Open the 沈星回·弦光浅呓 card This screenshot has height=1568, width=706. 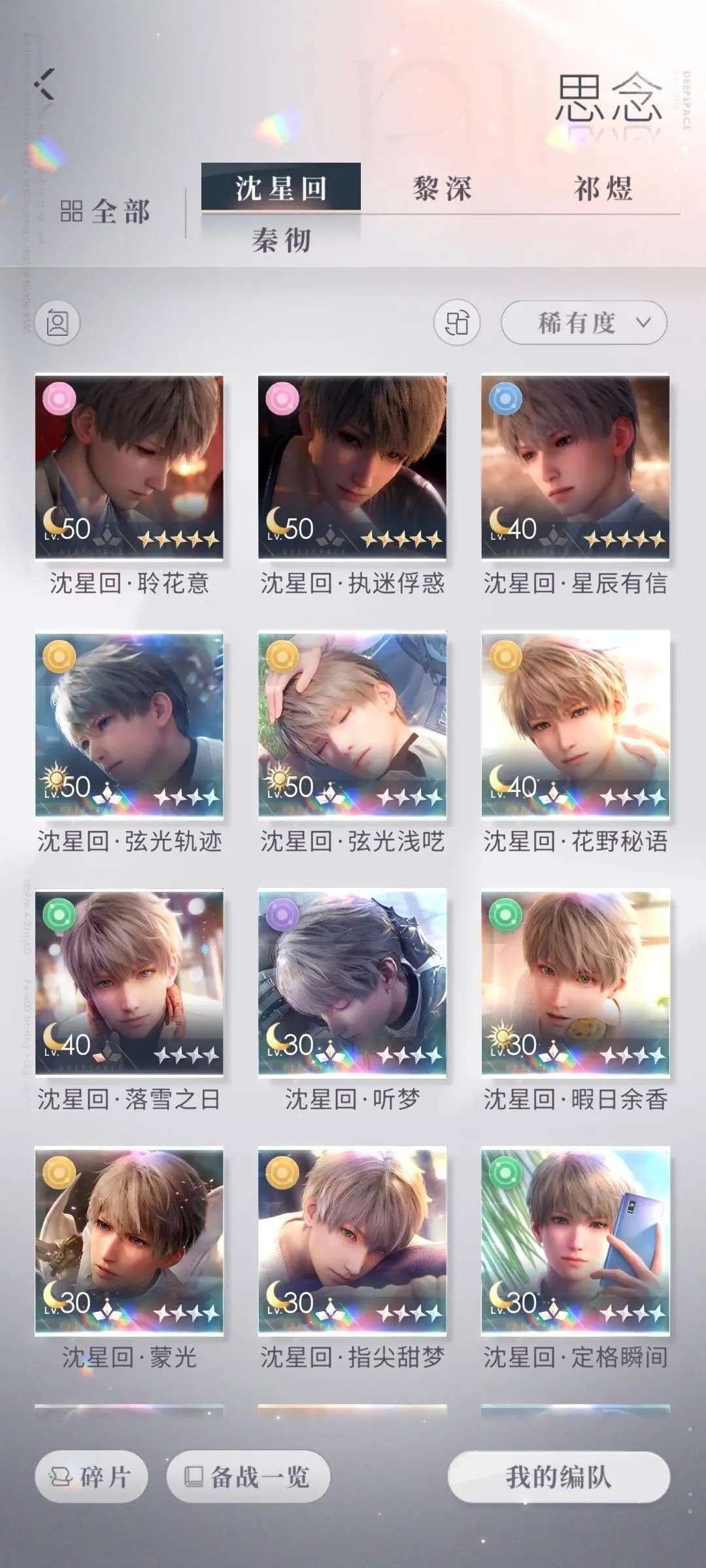(352, 725)
